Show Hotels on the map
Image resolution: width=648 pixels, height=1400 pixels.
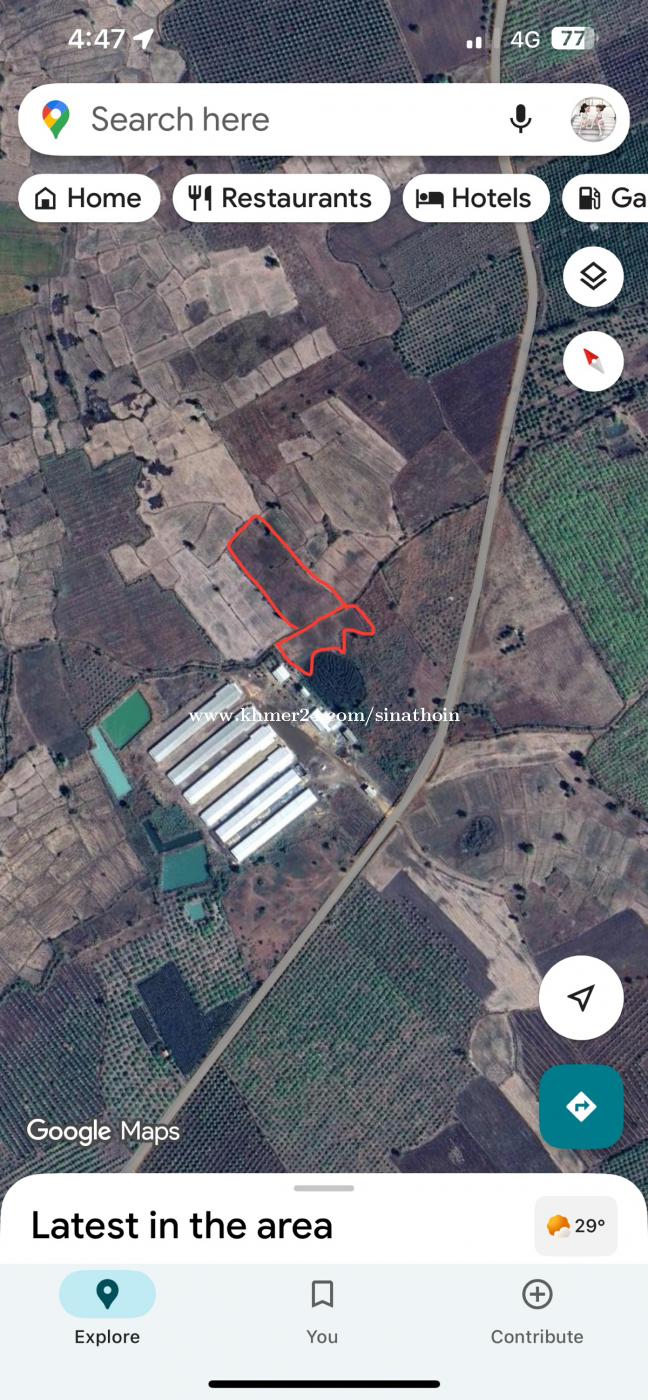(475, 198)
